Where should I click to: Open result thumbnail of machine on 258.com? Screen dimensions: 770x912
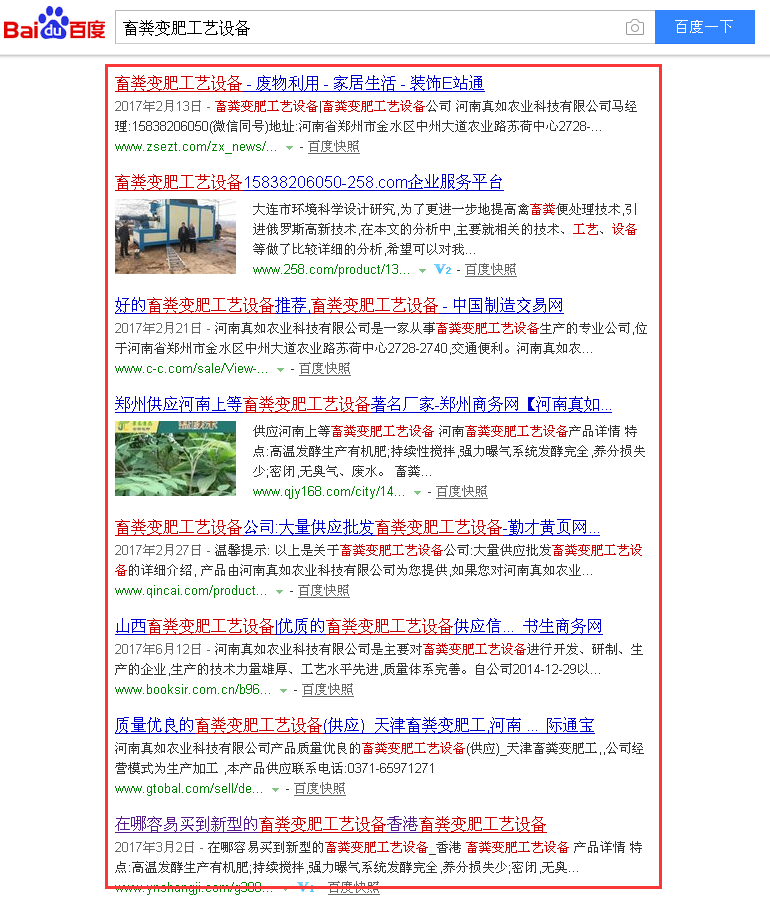tap(175, 236)
